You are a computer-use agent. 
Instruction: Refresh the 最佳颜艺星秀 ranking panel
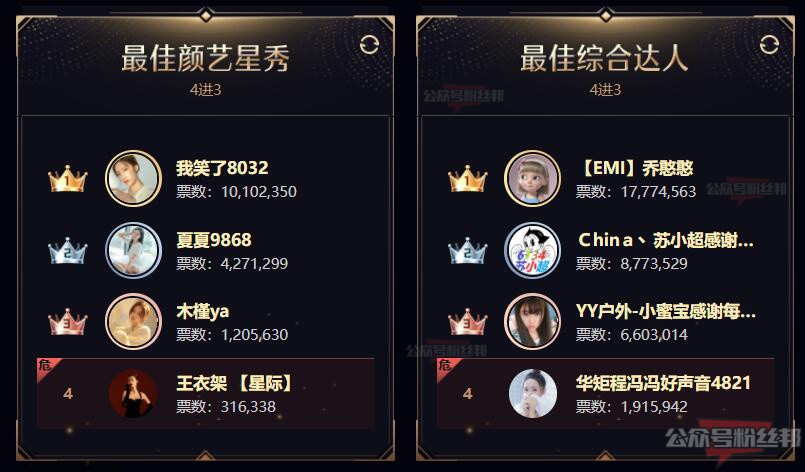pos(369,44)
